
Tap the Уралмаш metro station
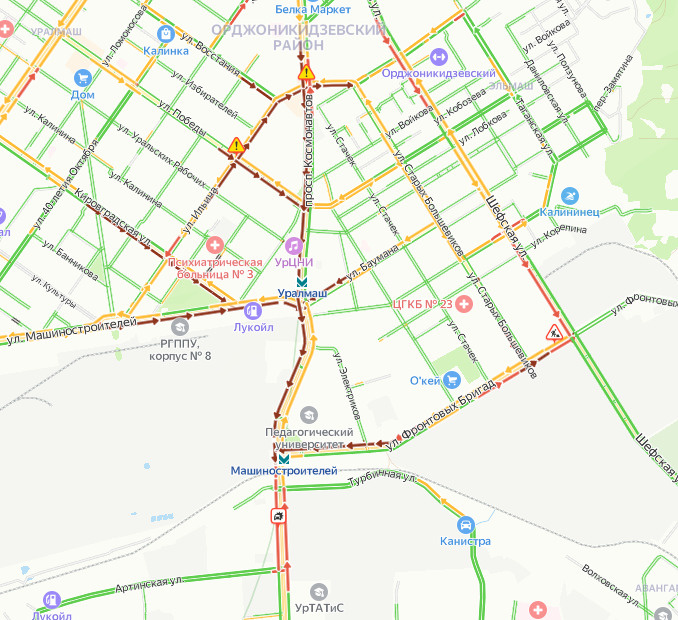click(x=302, y=282)
